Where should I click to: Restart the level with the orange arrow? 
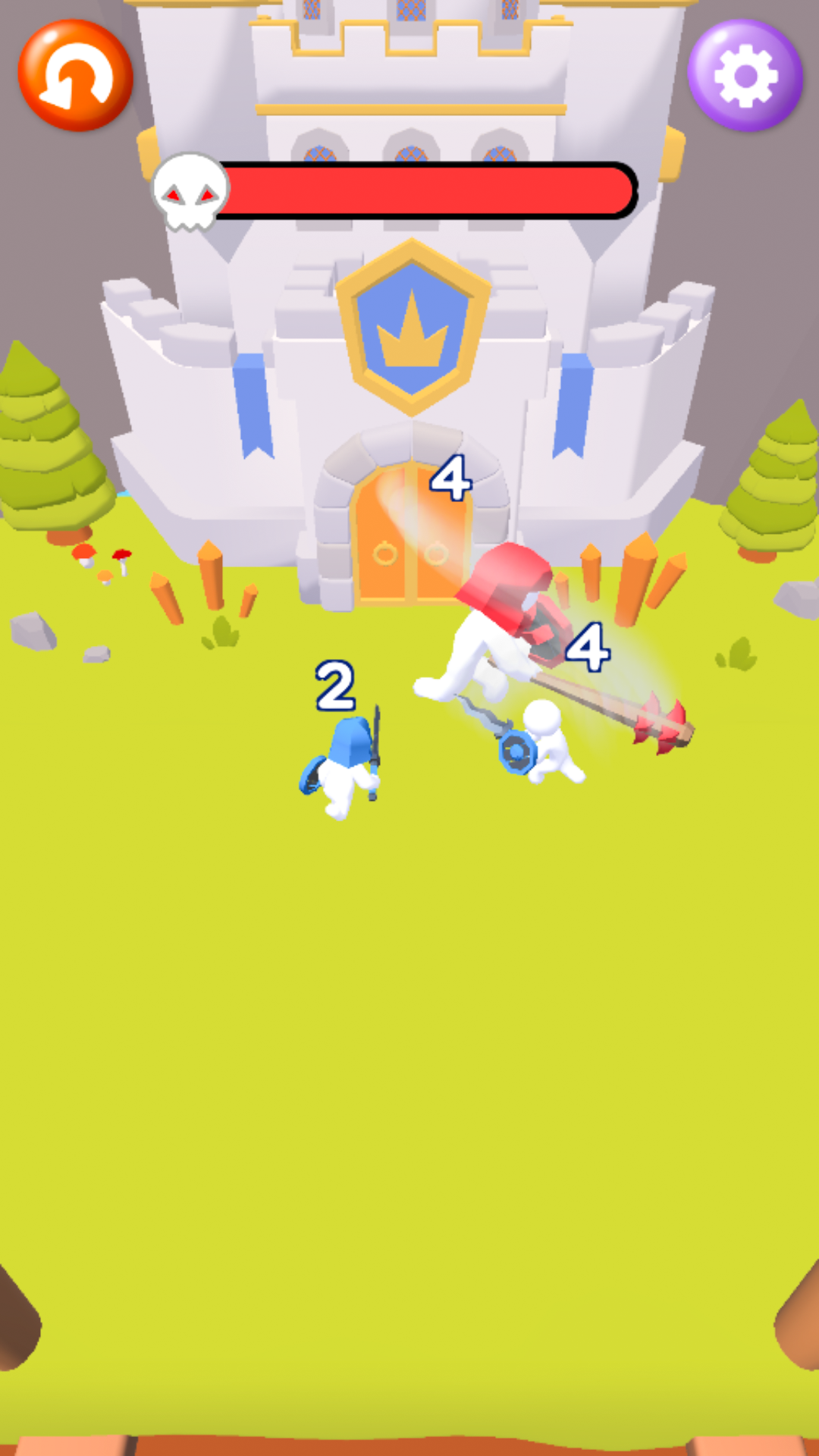tap(75, 76)
